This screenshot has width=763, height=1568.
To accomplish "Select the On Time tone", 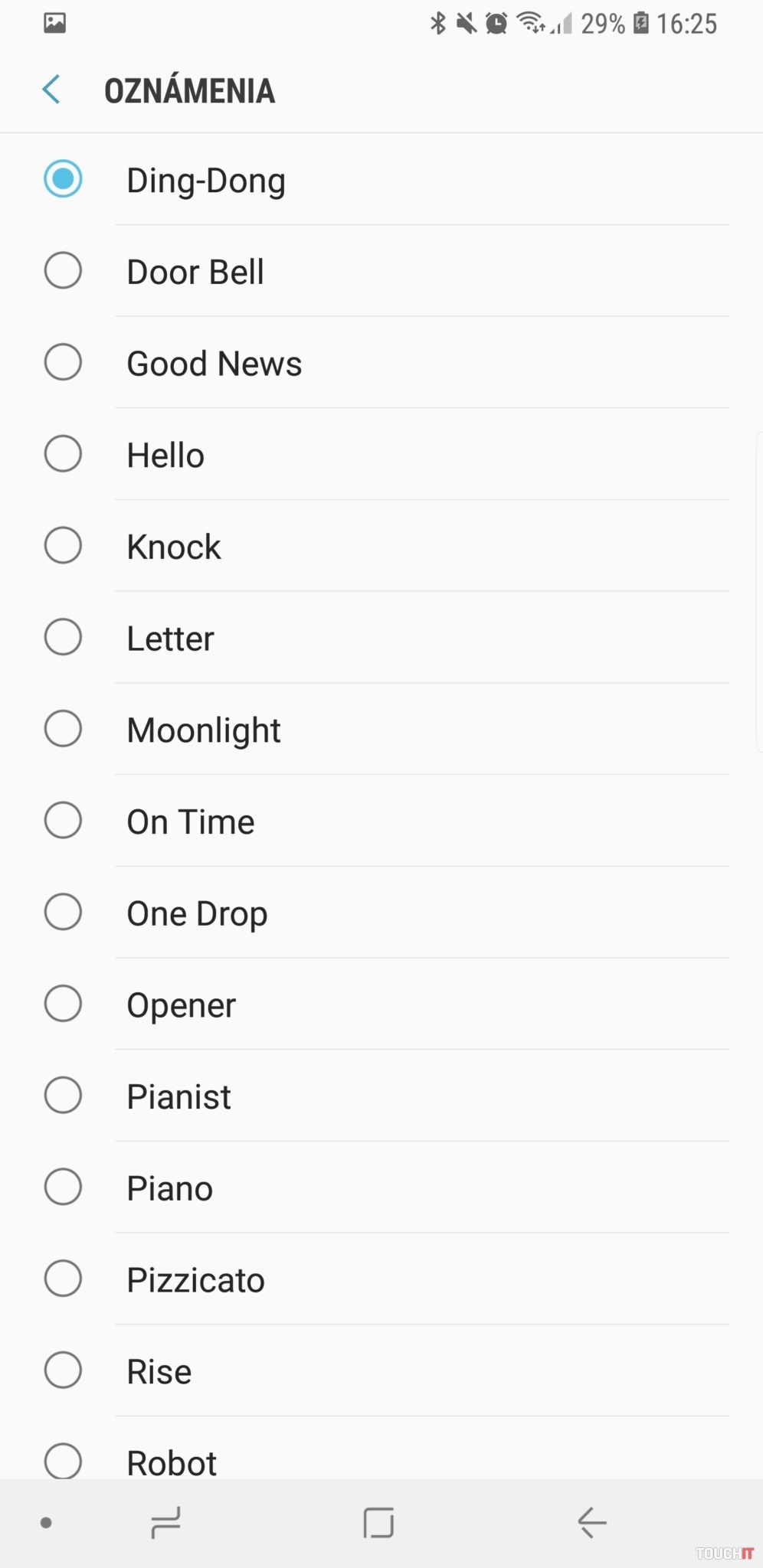I will 63,821.
